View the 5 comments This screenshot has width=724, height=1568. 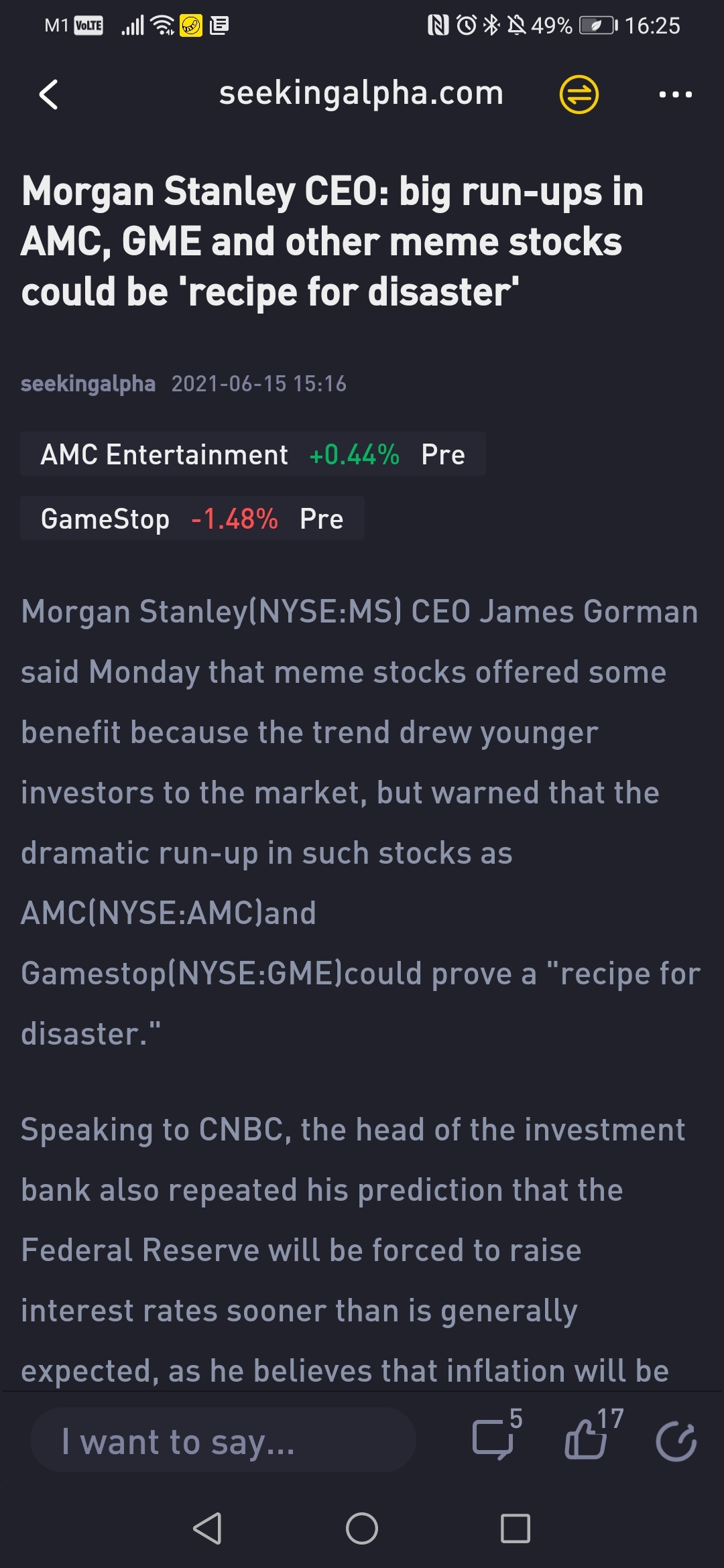point(497,1436)
